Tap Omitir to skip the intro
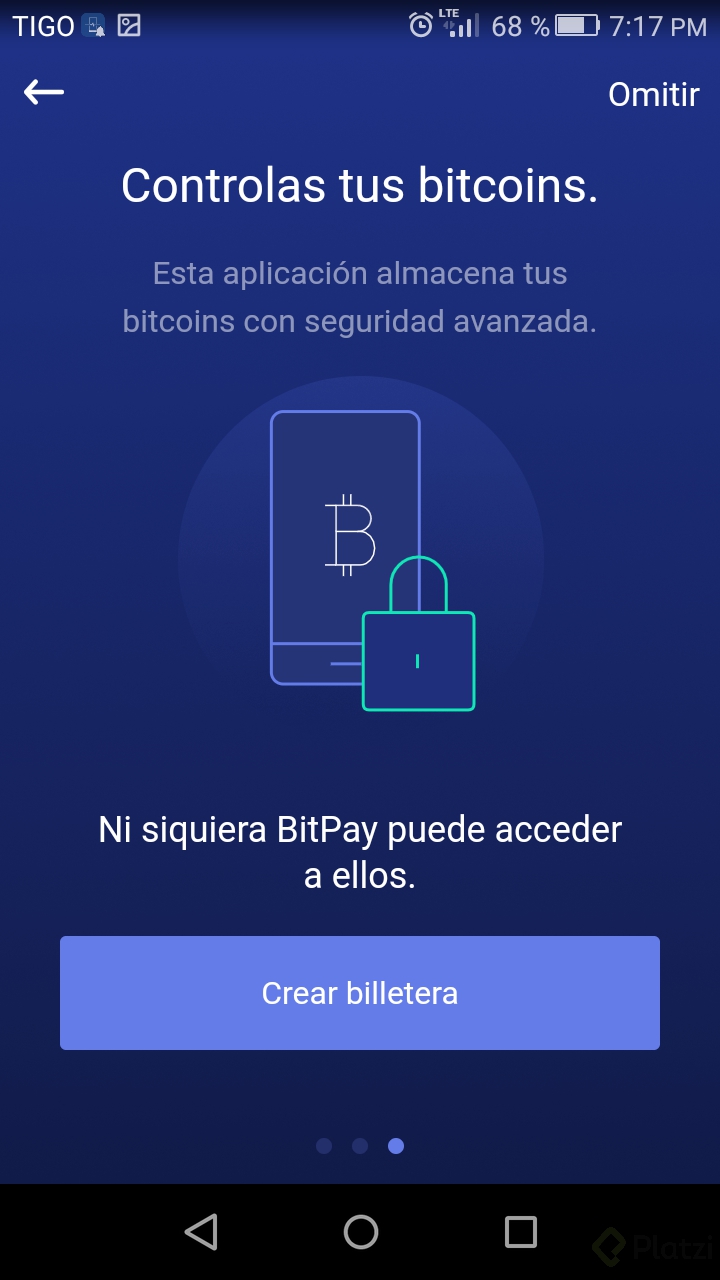The image size is (720, 1280). coord(654,93)
